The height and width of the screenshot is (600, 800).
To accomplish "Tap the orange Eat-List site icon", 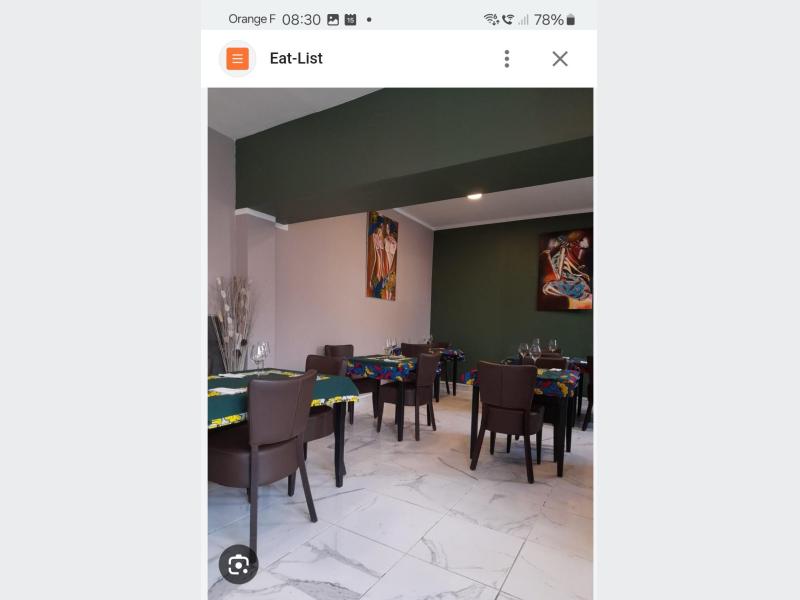I will click(x=237, y=59).
